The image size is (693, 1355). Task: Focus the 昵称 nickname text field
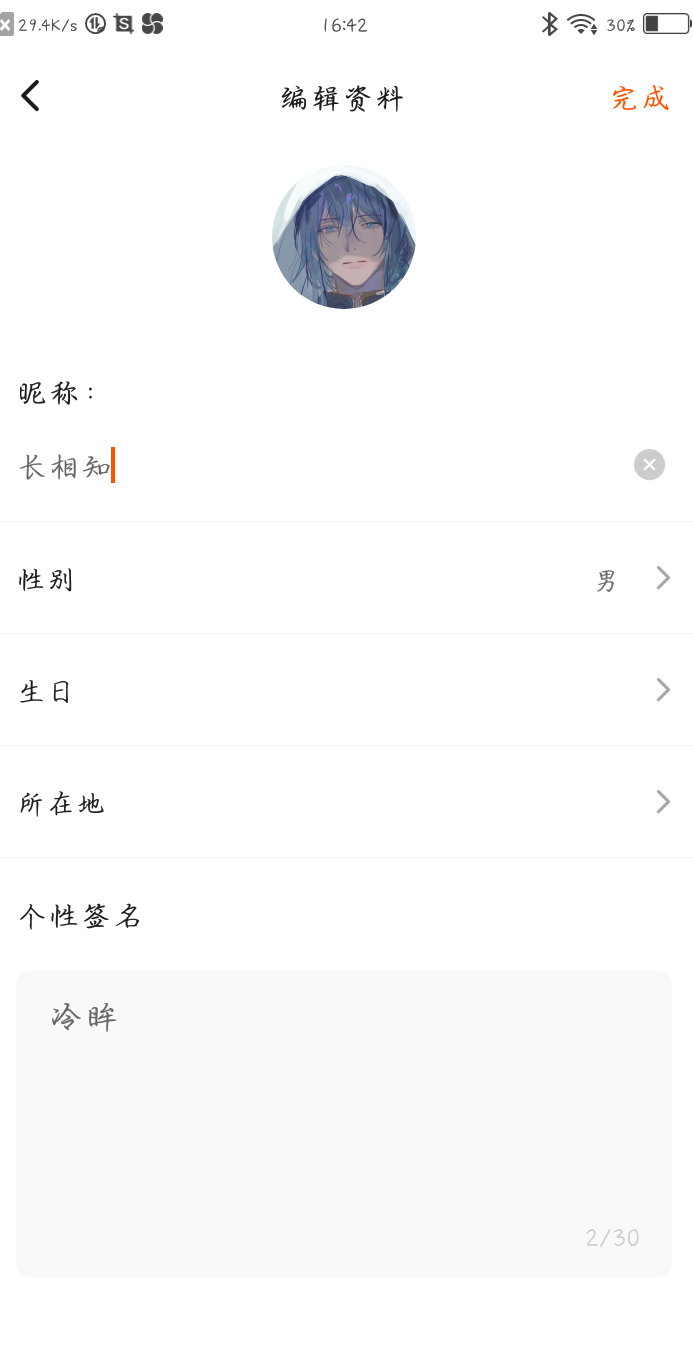coord(320,466)
